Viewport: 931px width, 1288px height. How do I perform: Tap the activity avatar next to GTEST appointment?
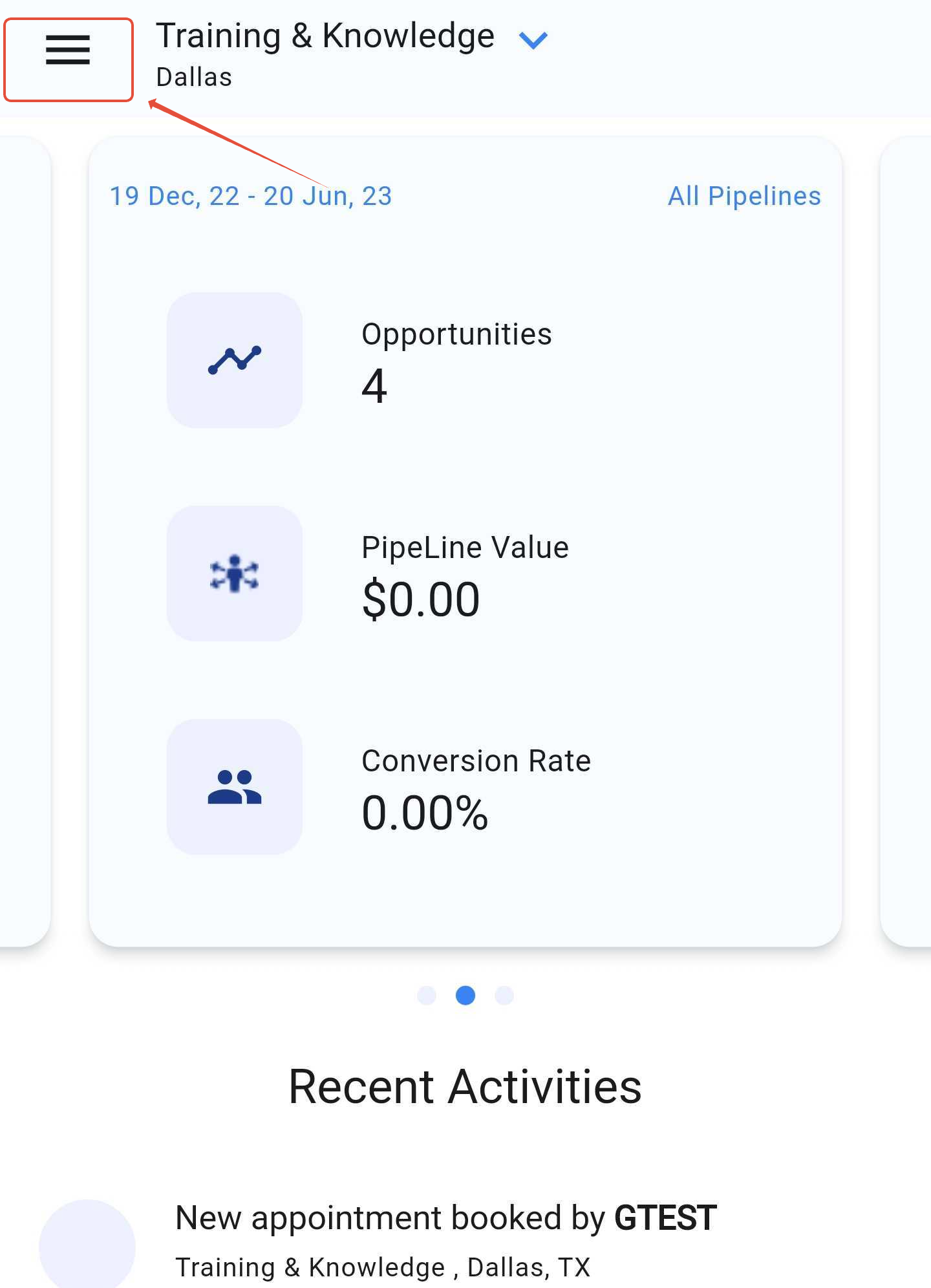click(87, 1245)
